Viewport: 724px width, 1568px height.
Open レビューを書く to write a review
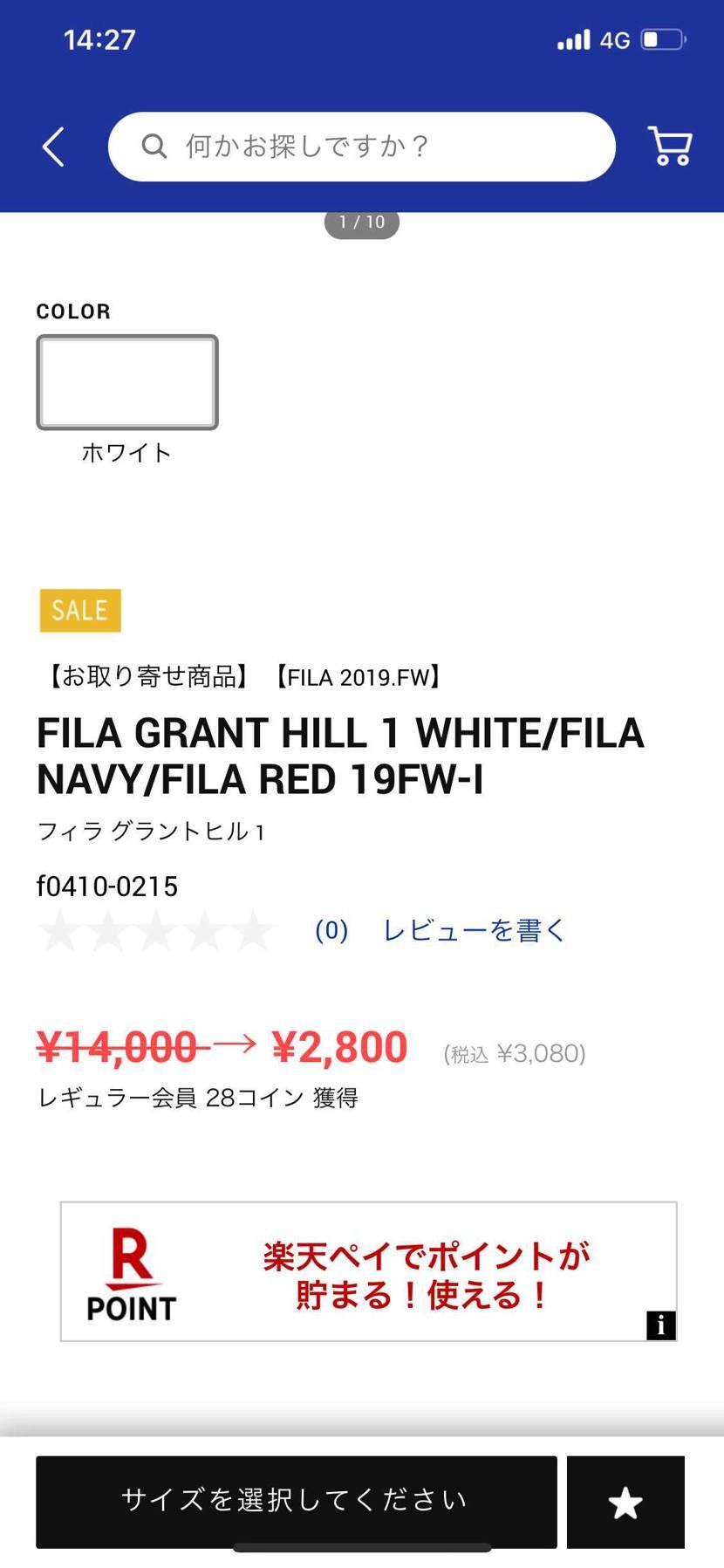point(474,930)
